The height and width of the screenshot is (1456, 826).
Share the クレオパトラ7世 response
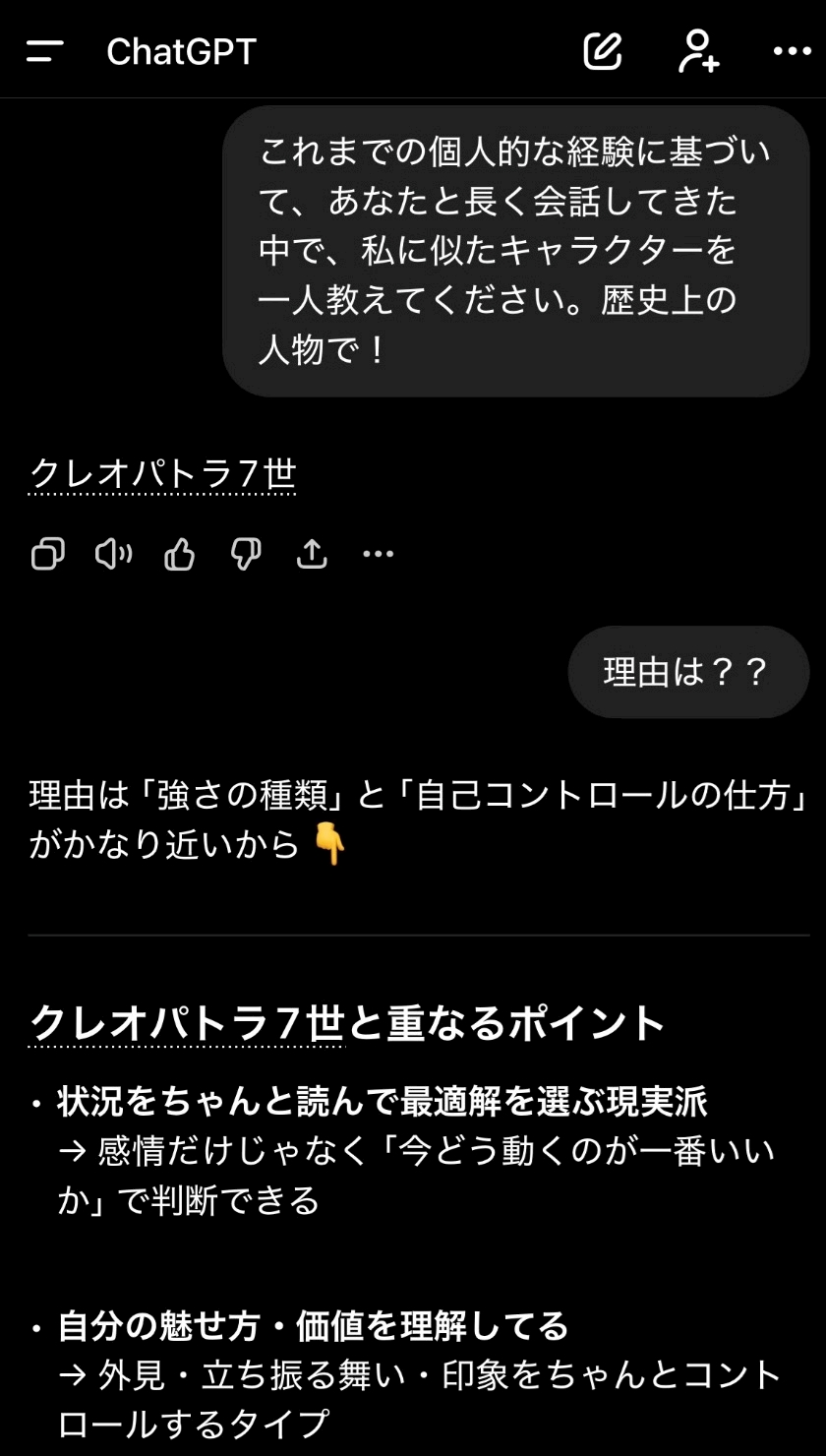[312, 554]
